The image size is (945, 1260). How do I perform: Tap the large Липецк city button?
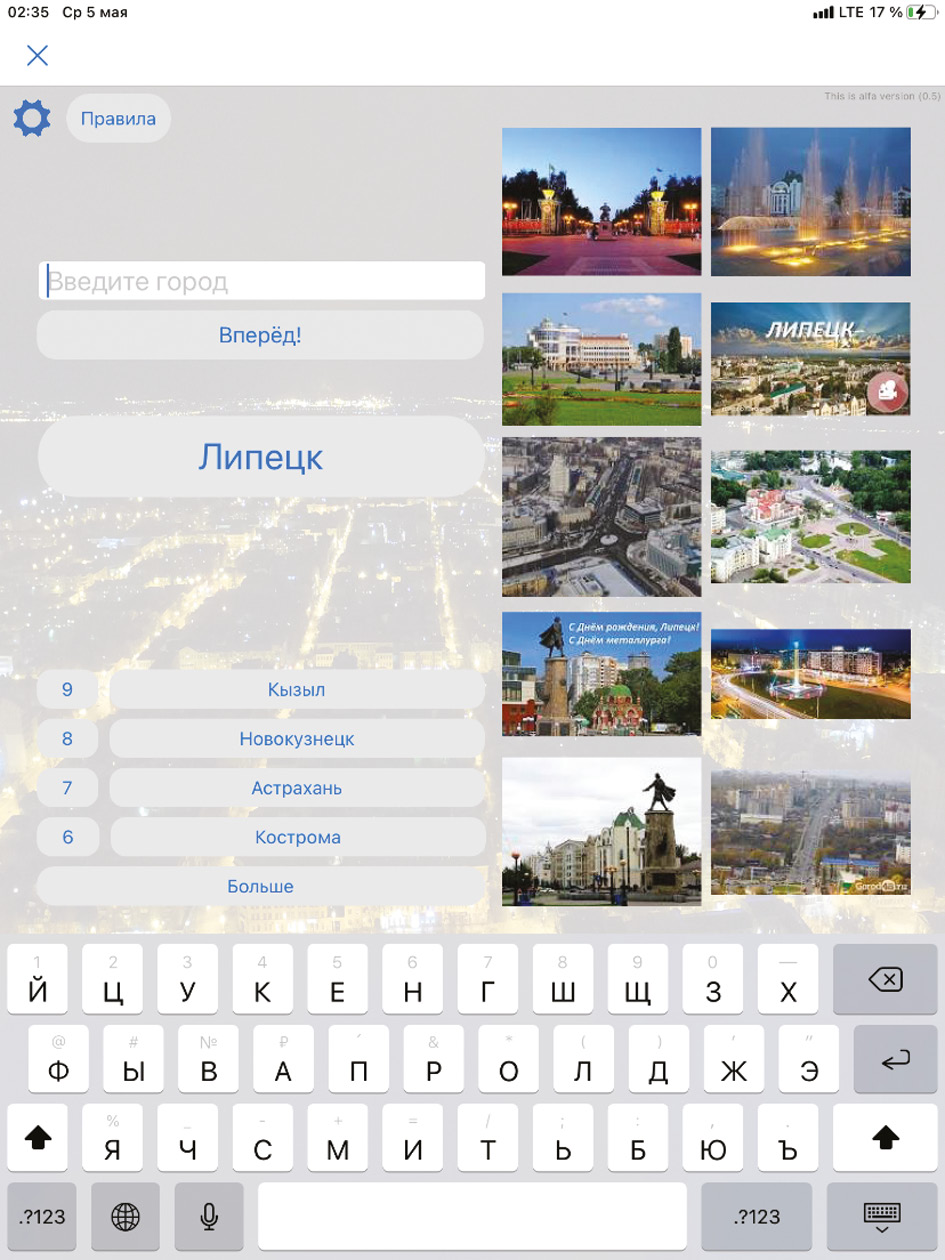[x=260, y=457]
